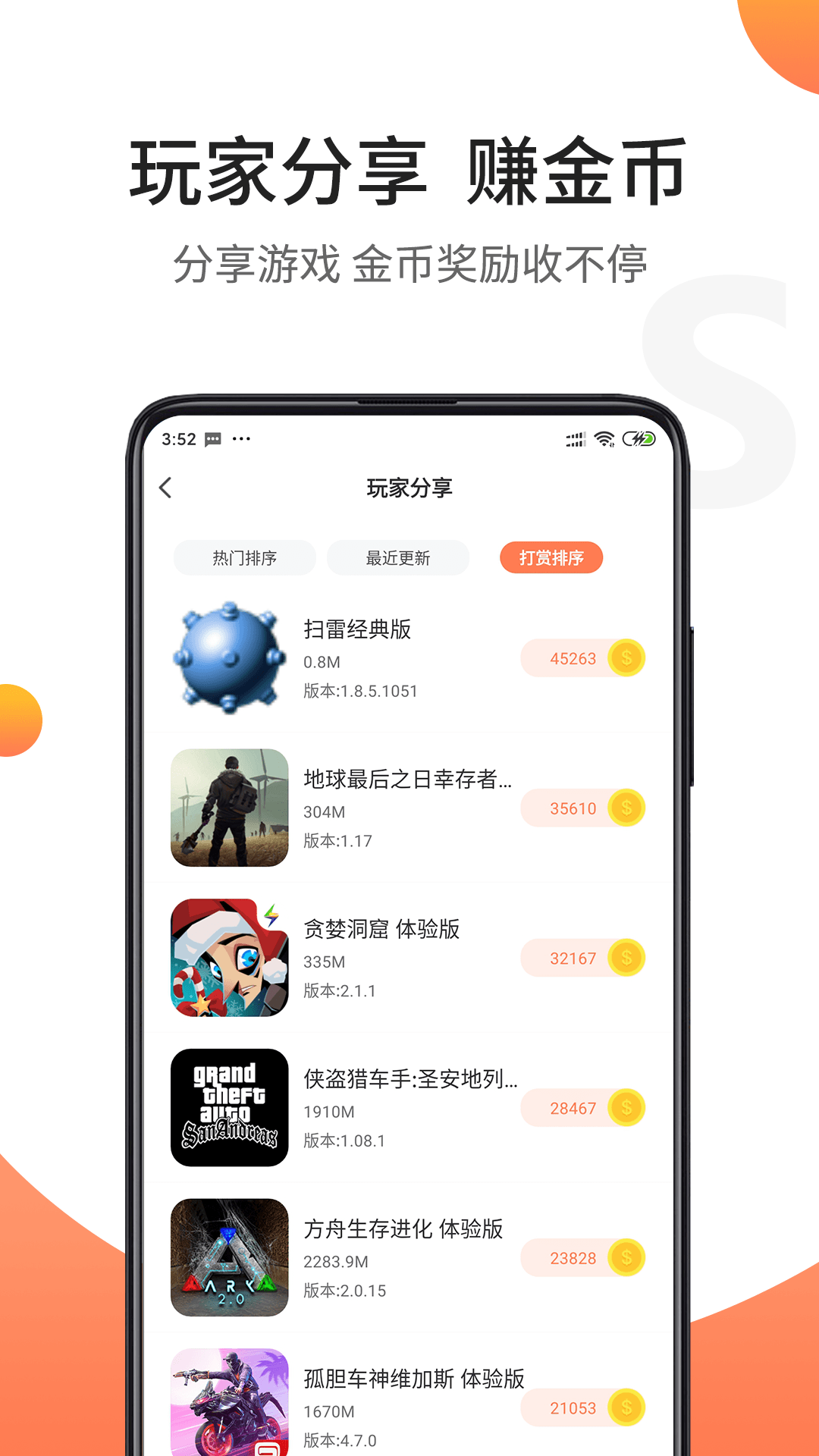Select the 孤胆车神维加斯 game icon
Viewport: 819px width, 1456px height.
(228, 1408)
